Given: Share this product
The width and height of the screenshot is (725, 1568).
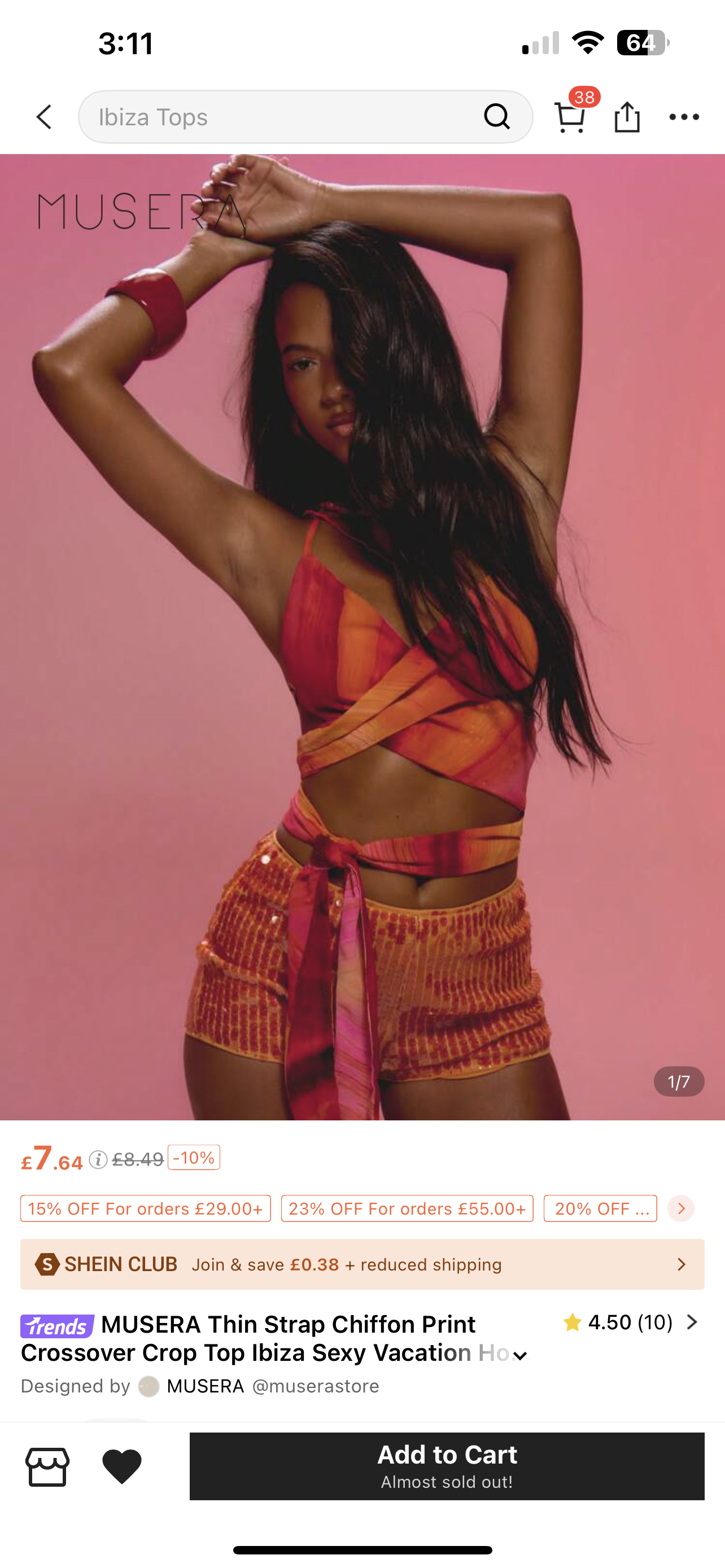Looking at the screenshot, I should [626, 117].
